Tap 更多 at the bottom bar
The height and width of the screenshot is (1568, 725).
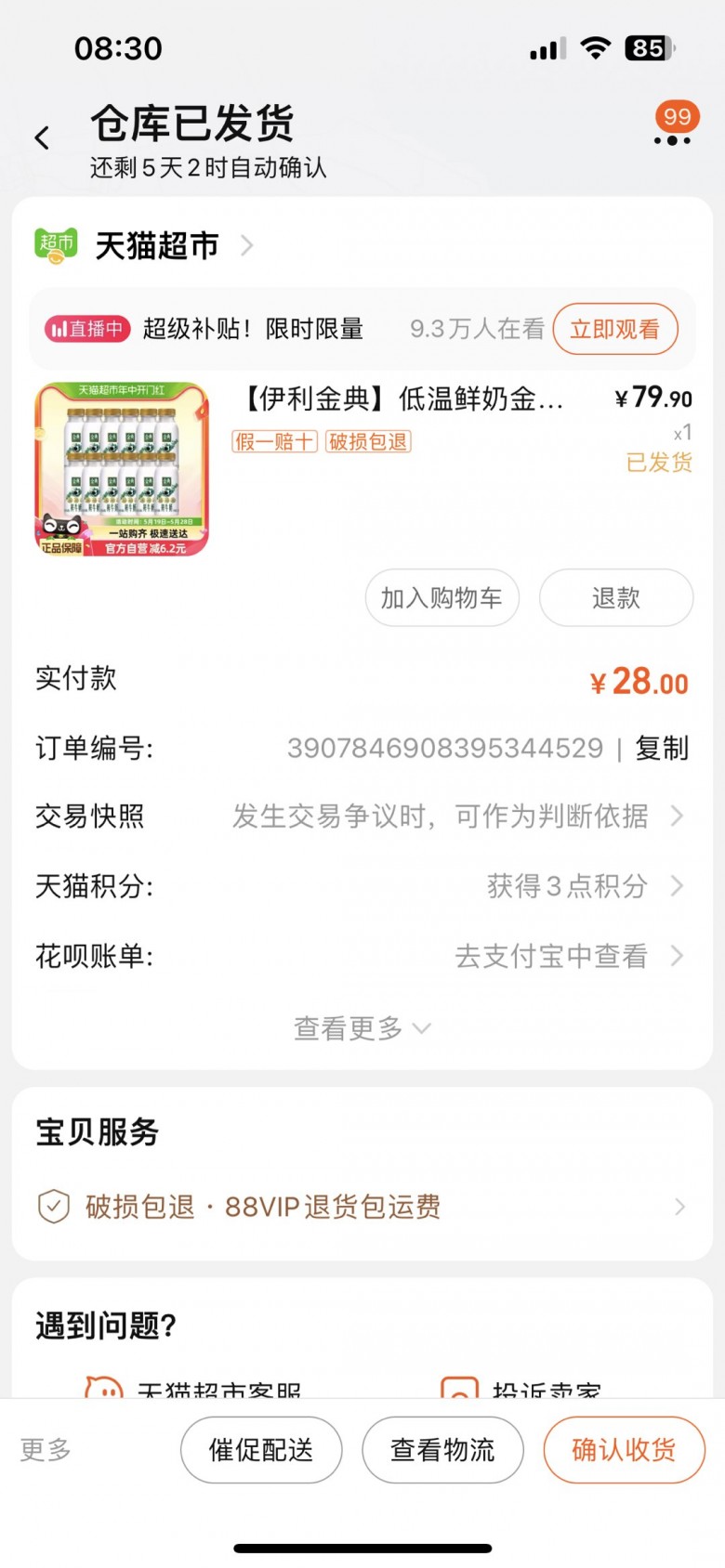point(46,1450)
